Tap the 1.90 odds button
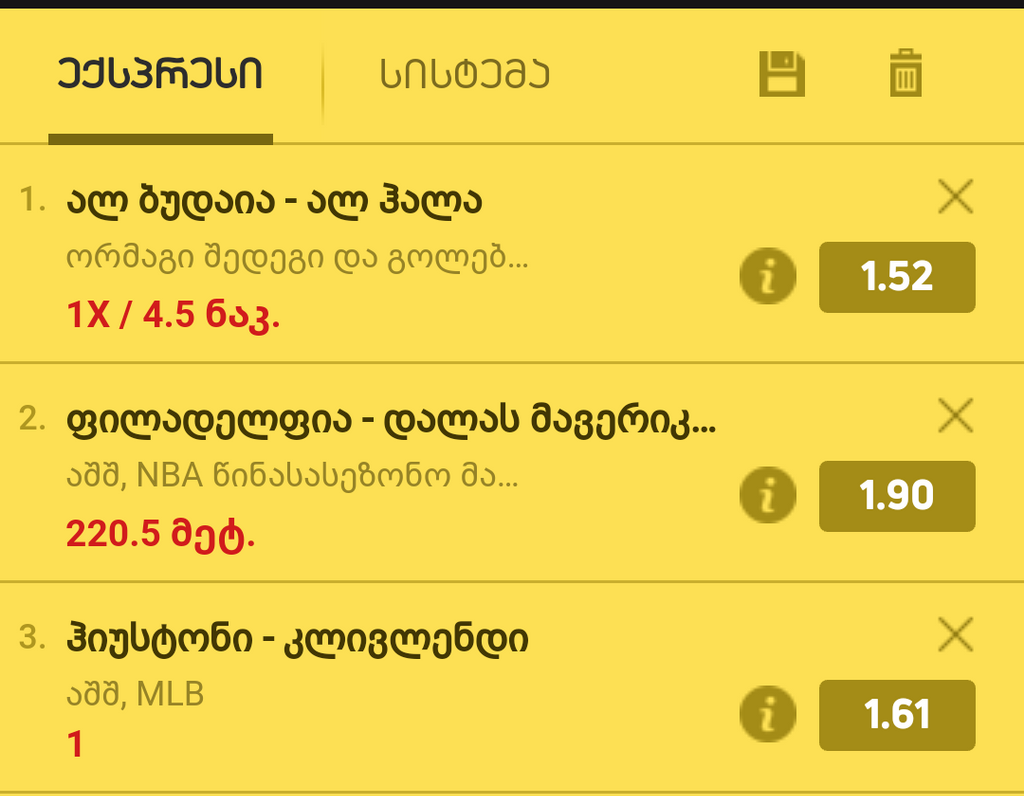Screen dimensions: 1024x796 click(x=897, y=496)
